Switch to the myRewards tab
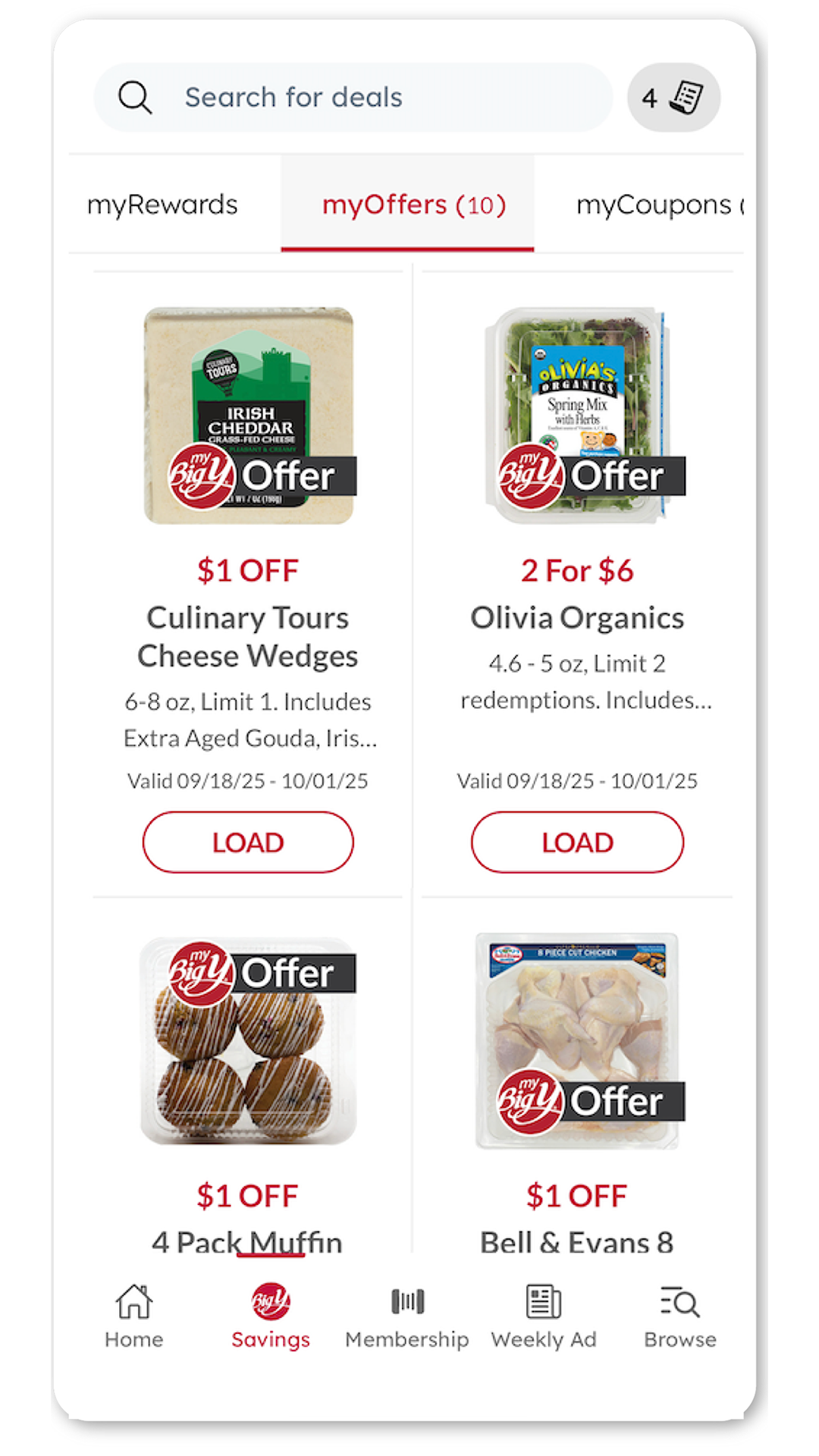 click(x=162, y=205)
